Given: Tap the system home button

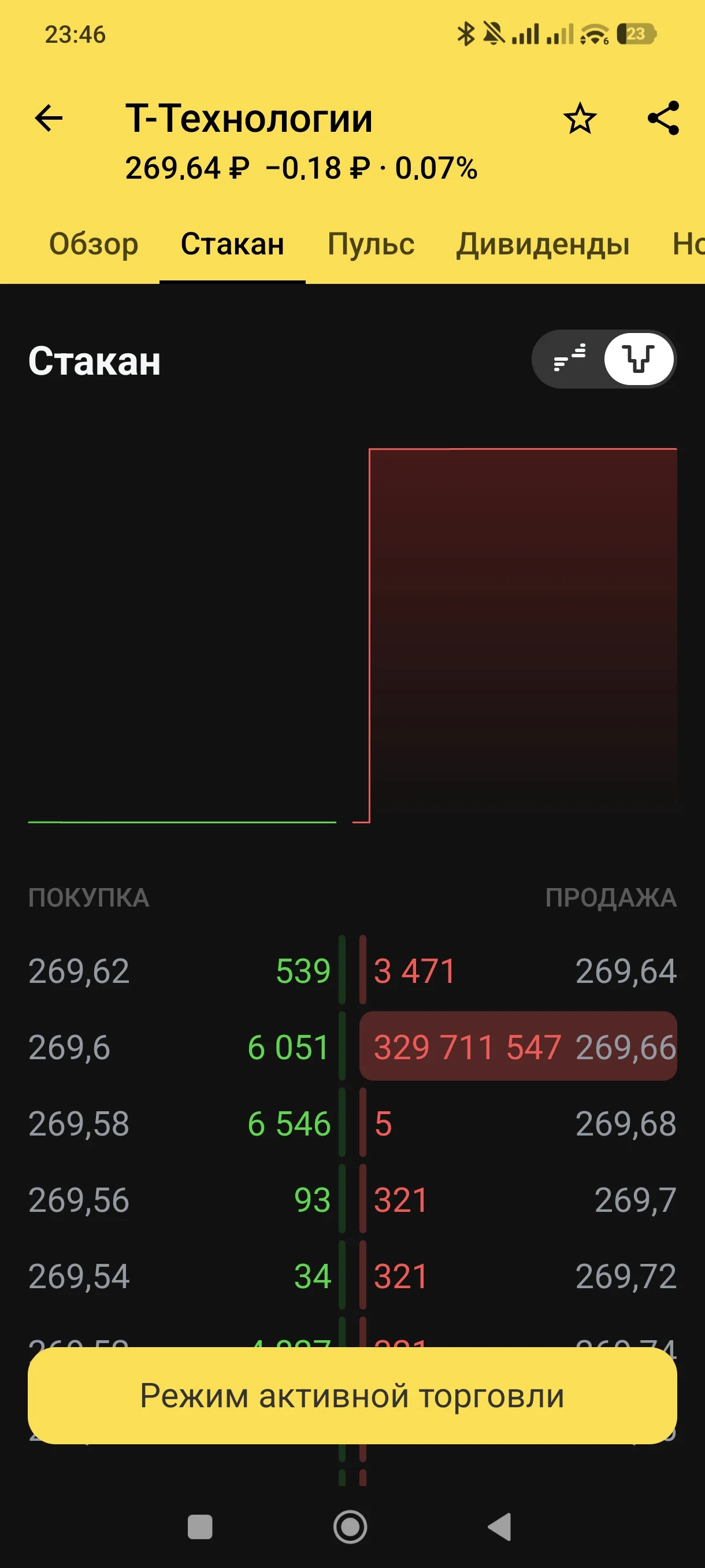Looking at the screenshot, I should [350, 1526].
